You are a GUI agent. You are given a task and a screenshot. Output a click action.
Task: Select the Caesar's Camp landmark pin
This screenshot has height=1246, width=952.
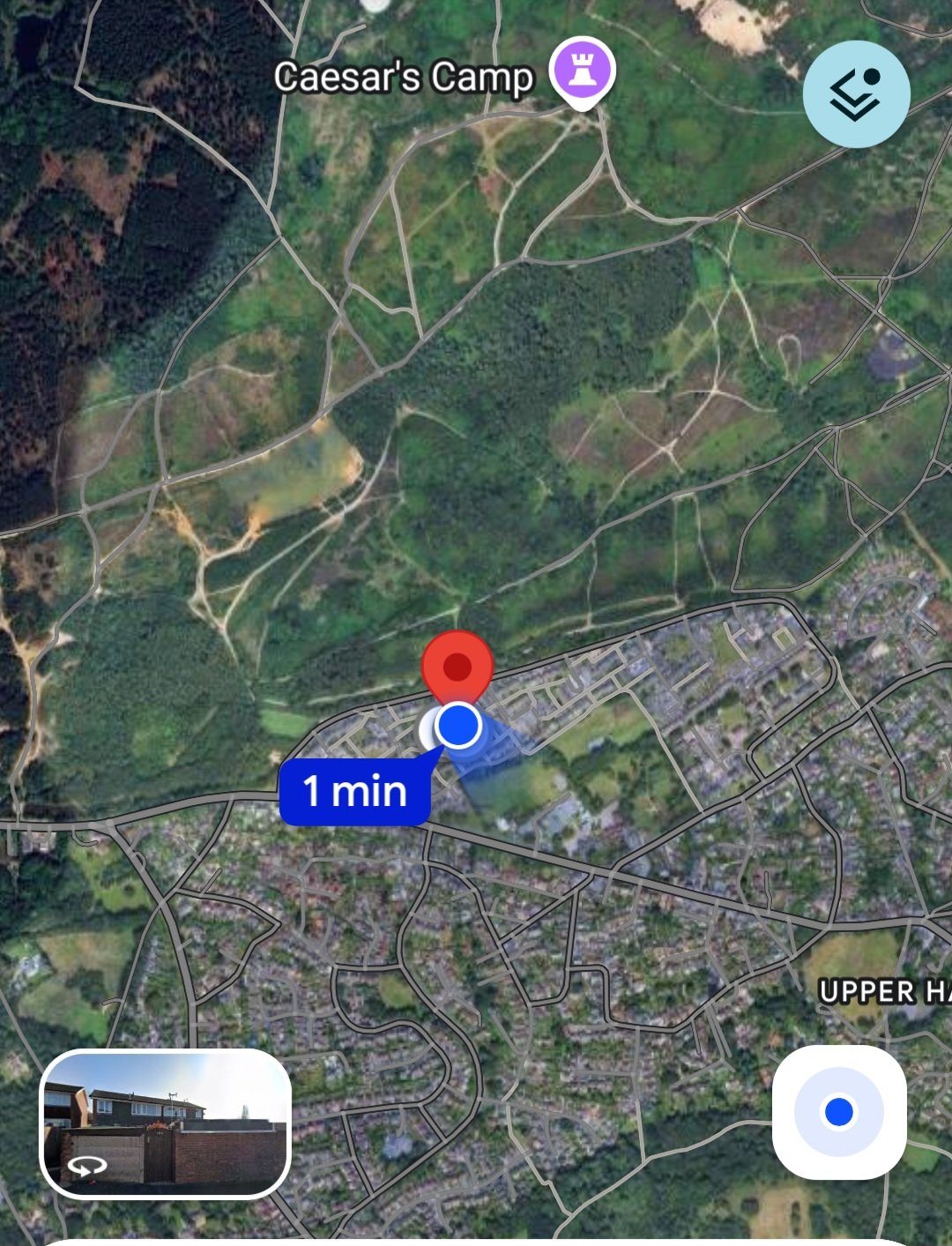tap(582, 71)
